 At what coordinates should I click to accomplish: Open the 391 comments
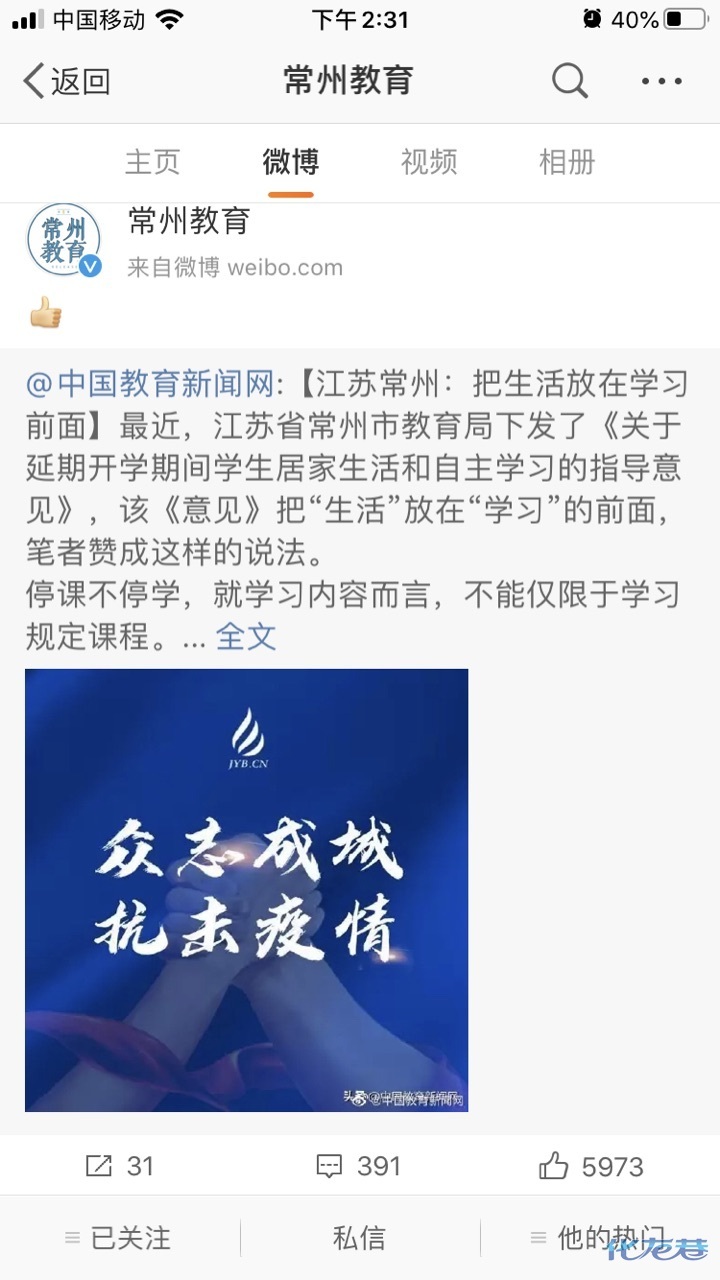358,1166
